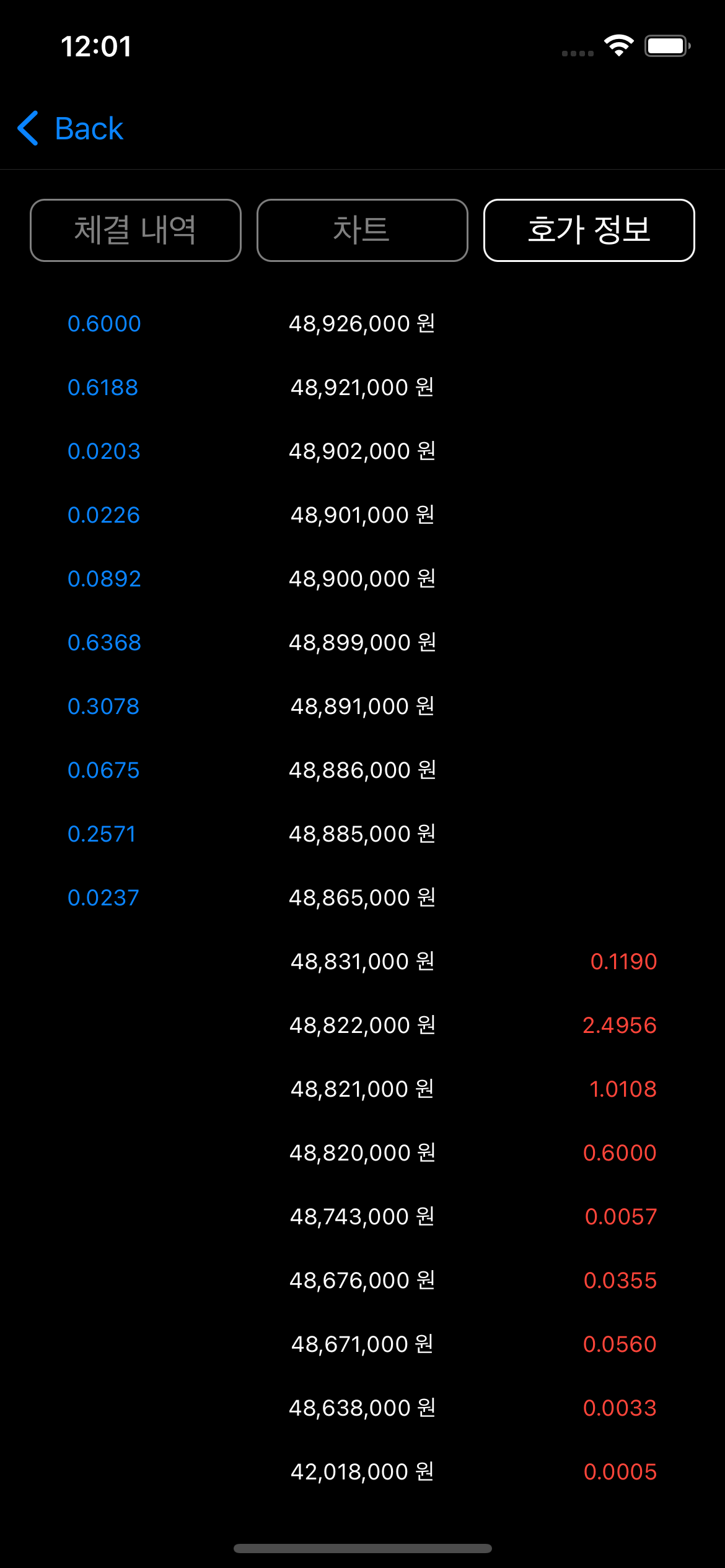The image size is (725, 1568).
Task: Select the 48,926,000 원 ask price
Action: point(362,323)
